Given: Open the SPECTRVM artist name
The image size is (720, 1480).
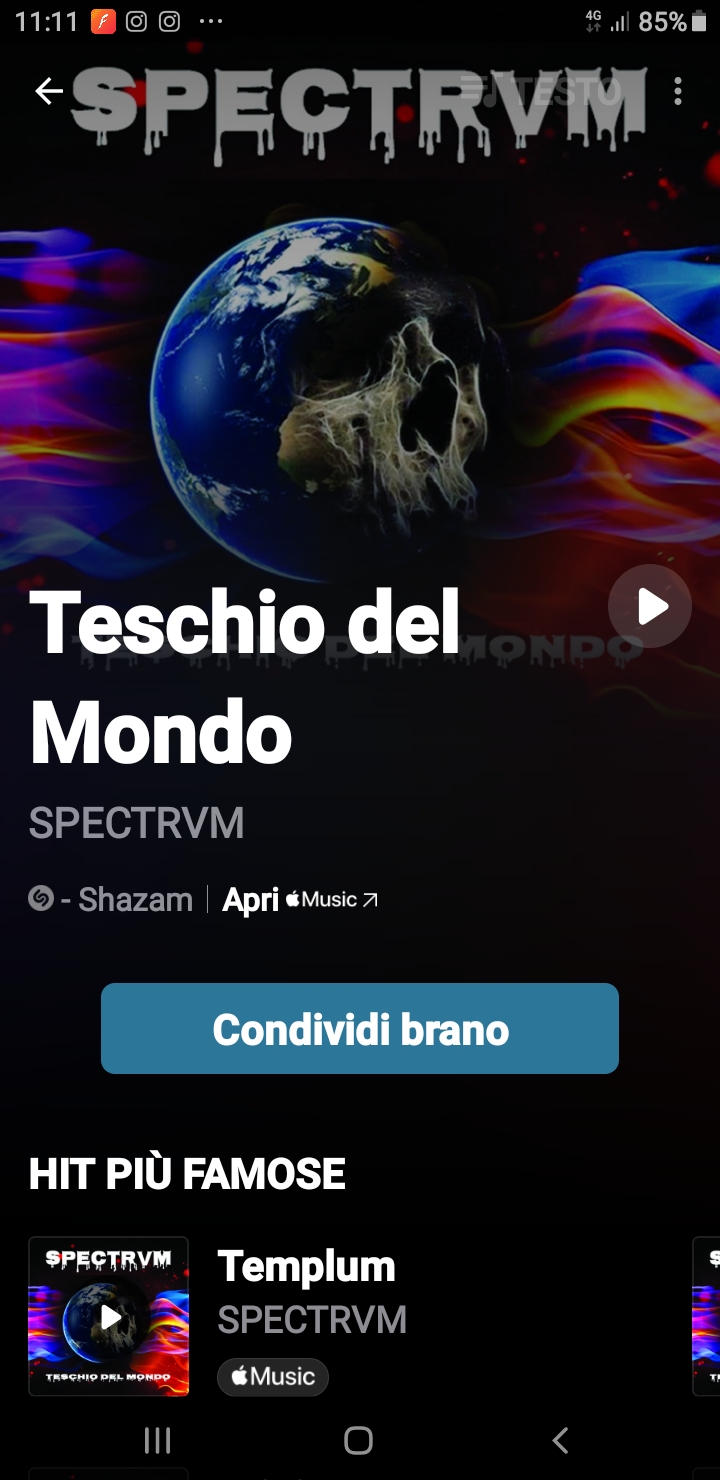Looking at the screenshot, I should click(x=137, y=823).
